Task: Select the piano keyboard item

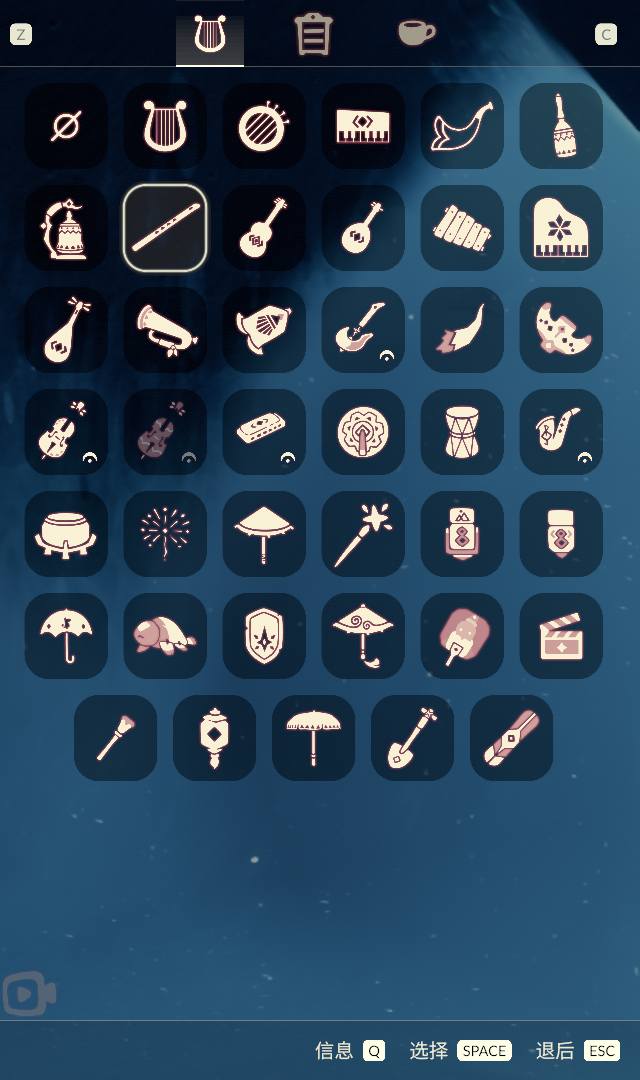Action: click(x=363, y=126)
